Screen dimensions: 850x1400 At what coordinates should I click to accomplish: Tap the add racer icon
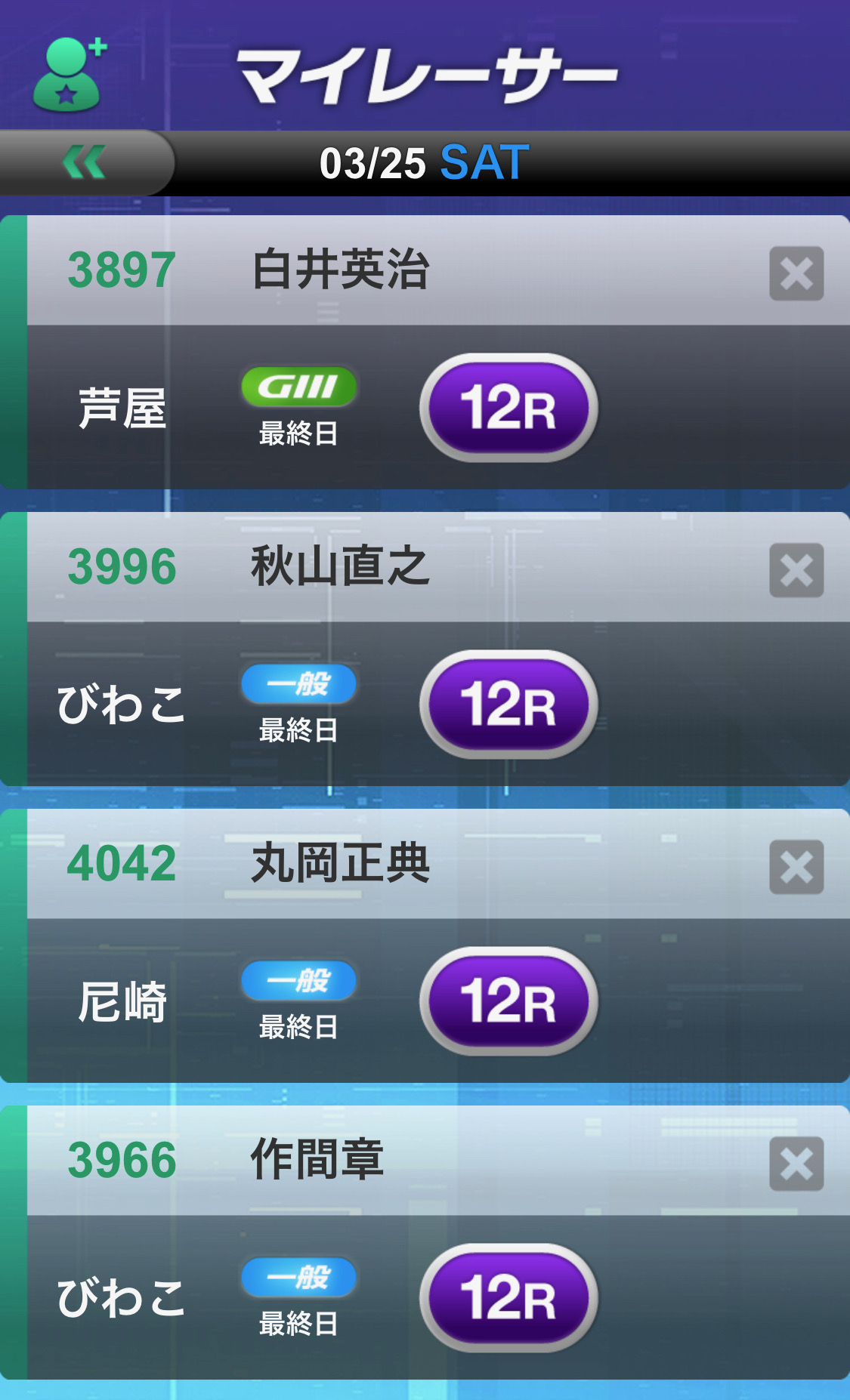click(x=68, y=74)
